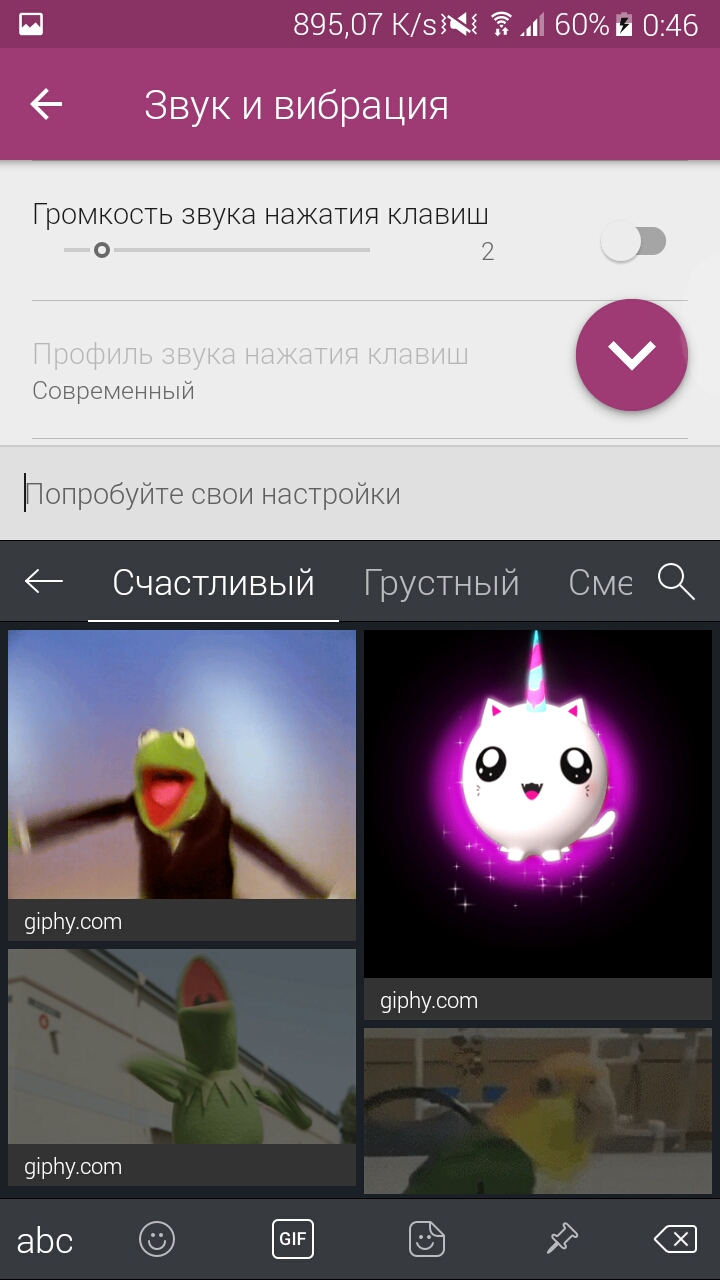Select the second Kermit GIF below

click(x=182, y=1067)
